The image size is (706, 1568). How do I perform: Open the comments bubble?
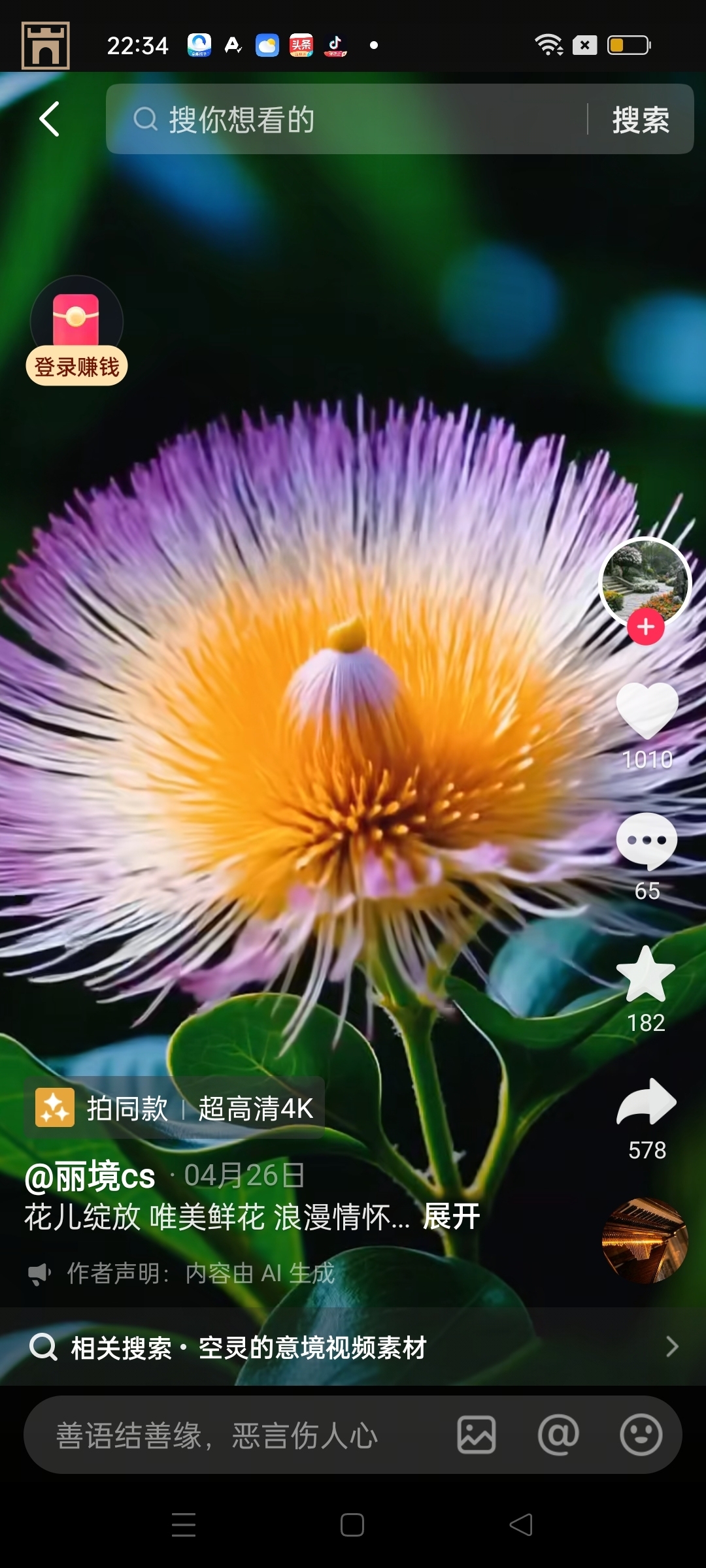pyautogui.click(x=647, y=841)
